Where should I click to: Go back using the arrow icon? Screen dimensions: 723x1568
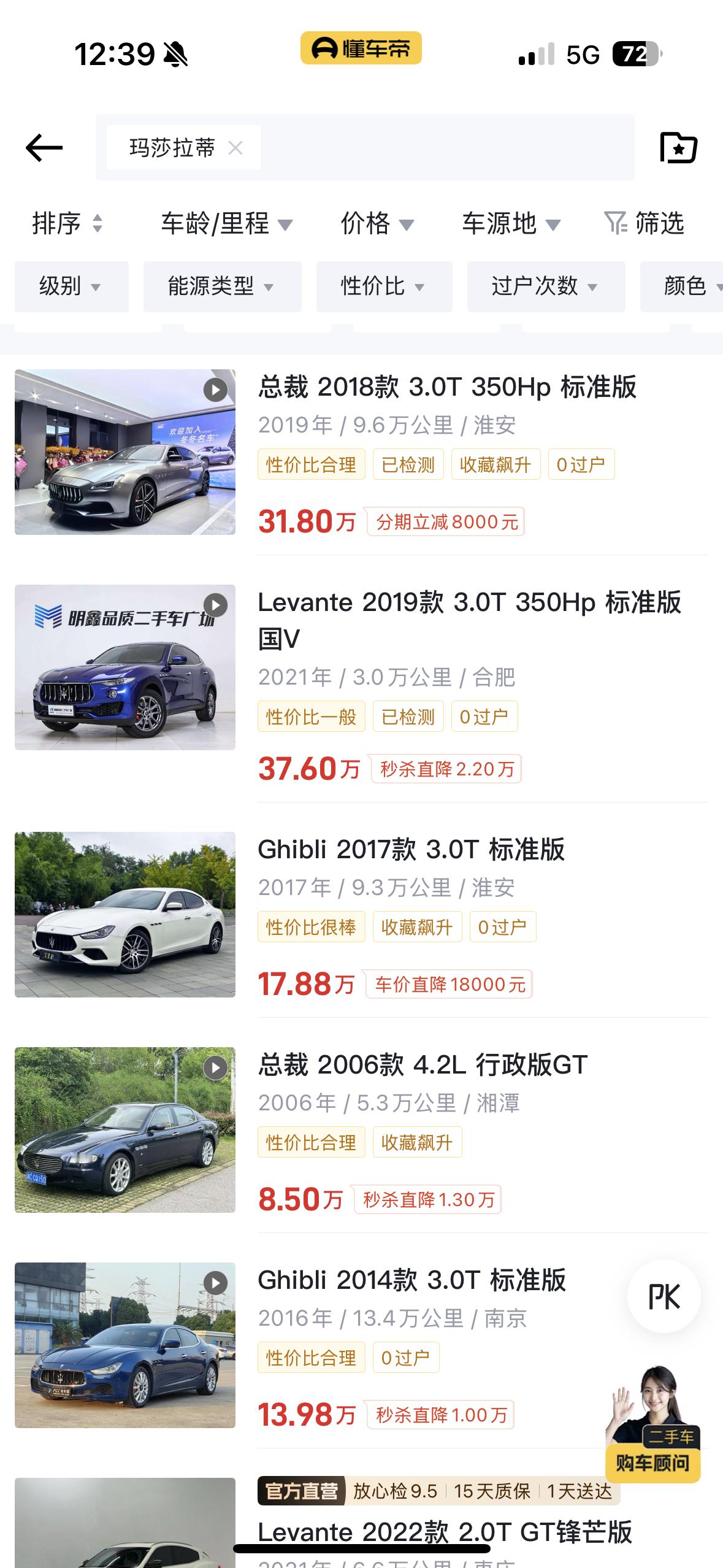[x=44, y=148]
